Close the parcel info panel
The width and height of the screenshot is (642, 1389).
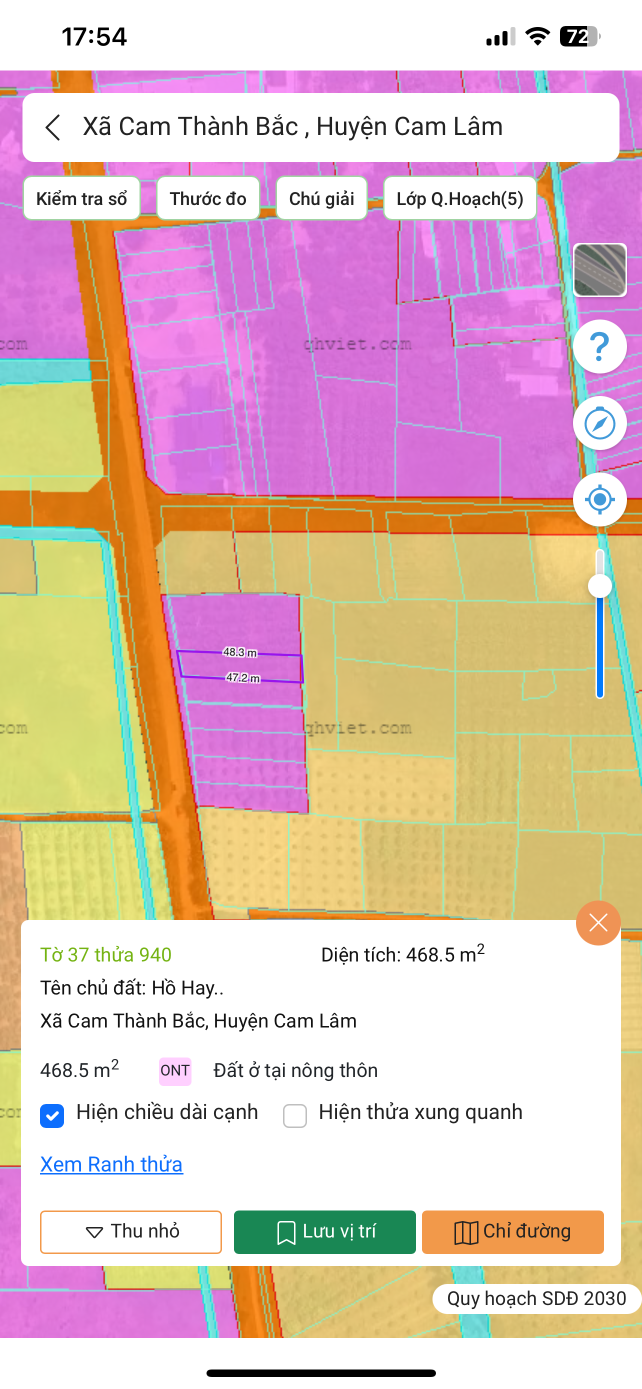click(598, 923)
